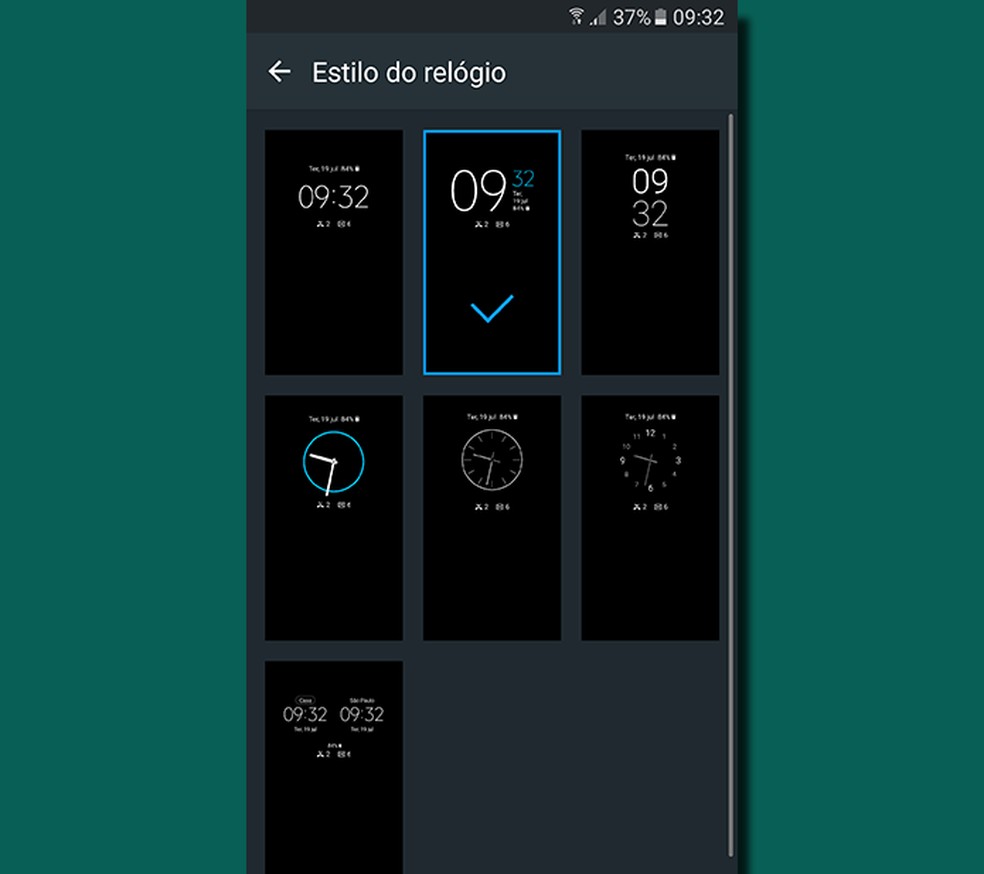
Task: Pick the analog clock with tick-mark dial
Action: (491, 517)
